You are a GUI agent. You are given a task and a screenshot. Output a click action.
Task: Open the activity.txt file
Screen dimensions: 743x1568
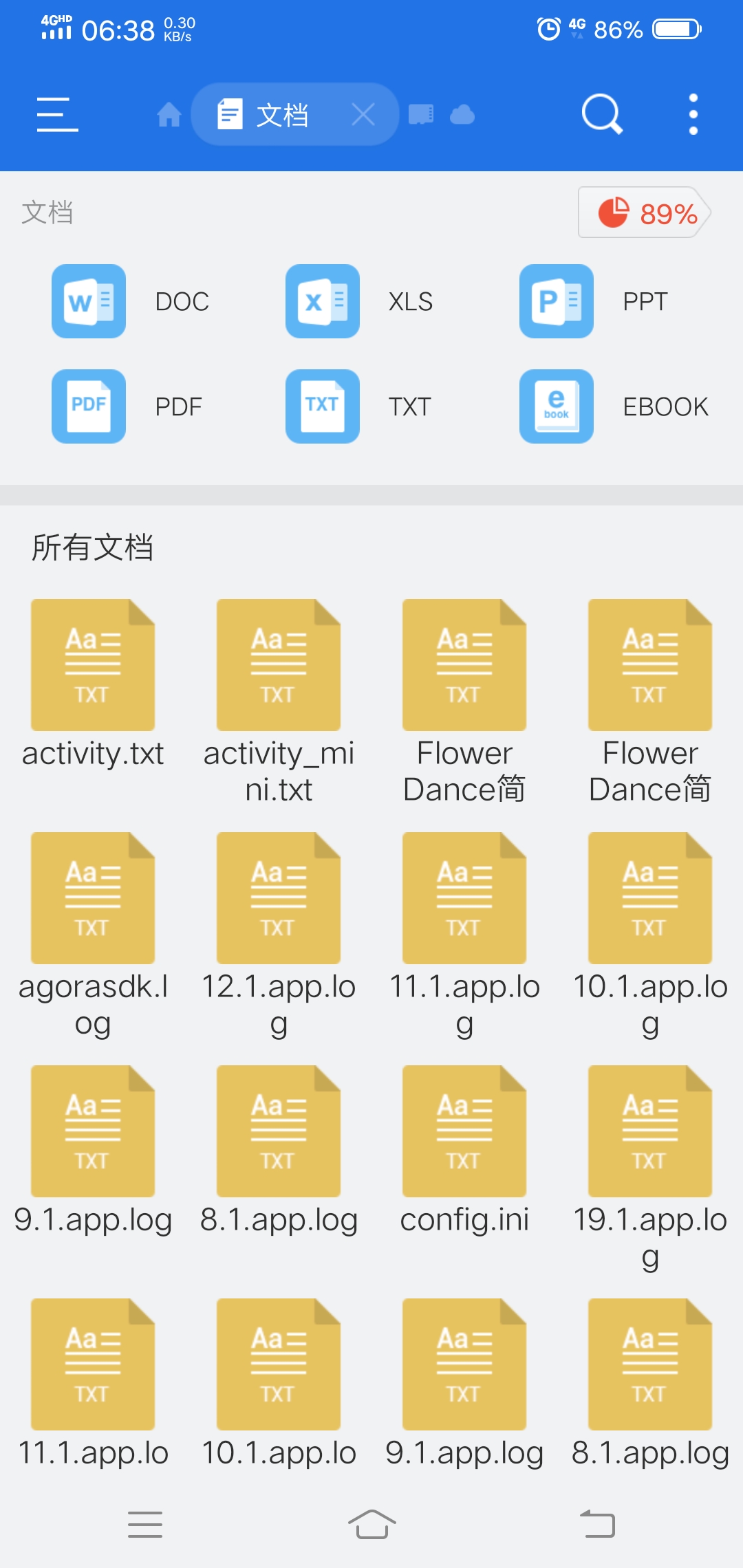[x=93, y=684]
